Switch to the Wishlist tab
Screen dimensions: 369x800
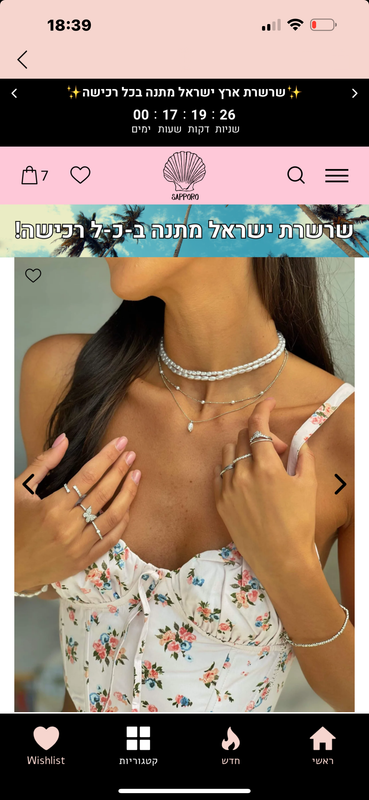(46, 745)
